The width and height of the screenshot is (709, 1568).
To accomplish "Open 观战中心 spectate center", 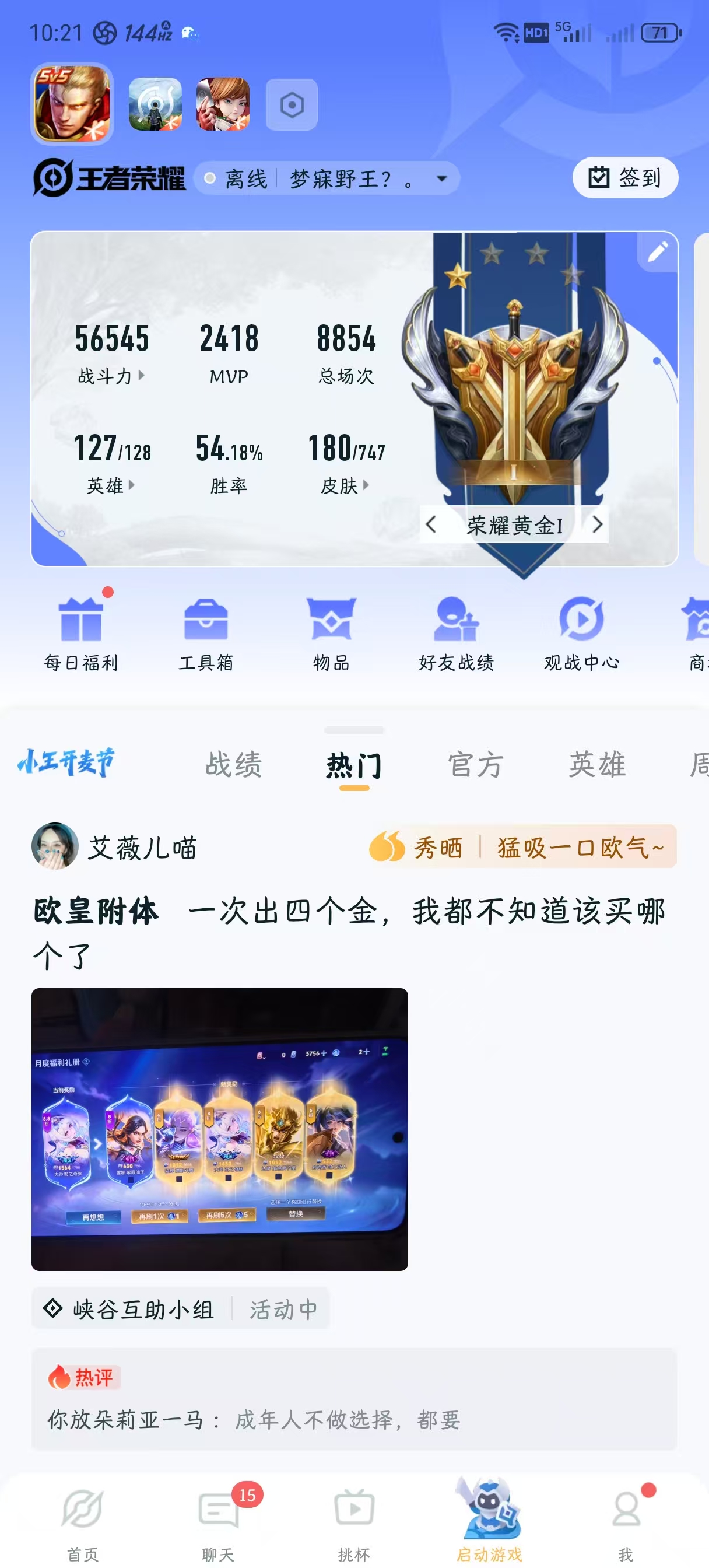I will click(581, 633).
